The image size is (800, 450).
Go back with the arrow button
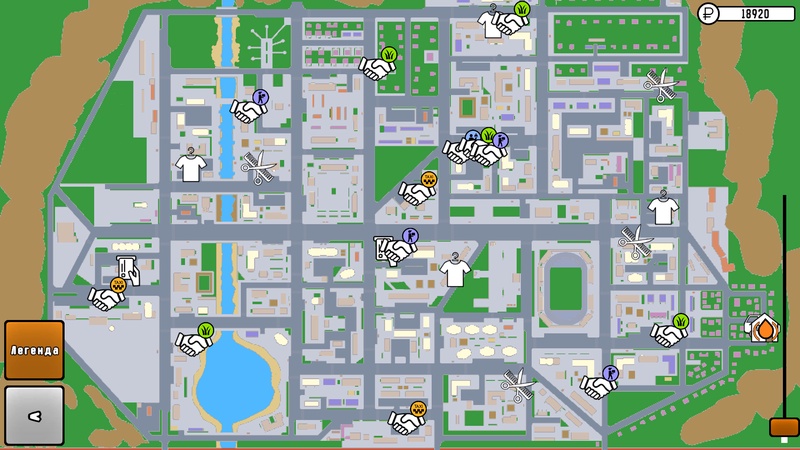click(34, 413)
